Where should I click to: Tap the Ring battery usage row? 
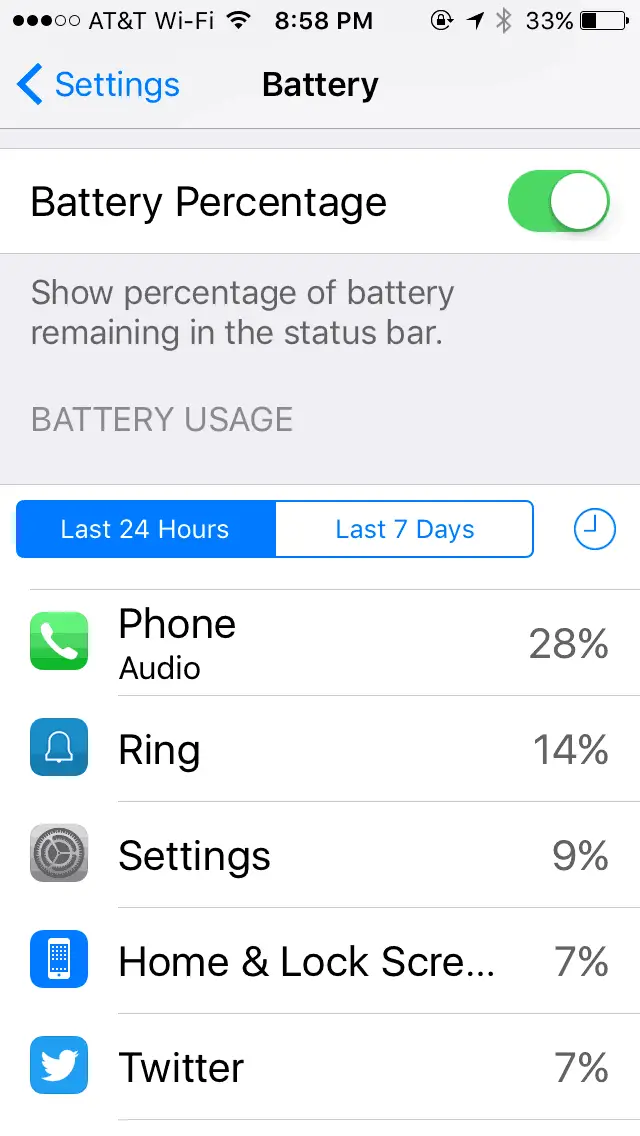320,748
